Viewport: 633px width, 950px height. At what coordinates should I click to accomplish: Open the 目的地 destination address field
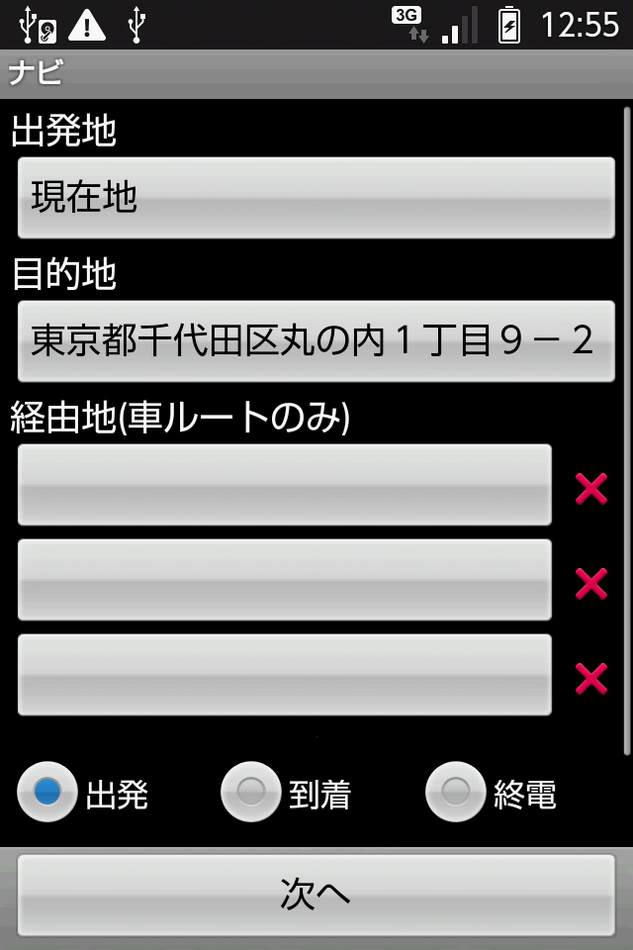coord(316,341)
